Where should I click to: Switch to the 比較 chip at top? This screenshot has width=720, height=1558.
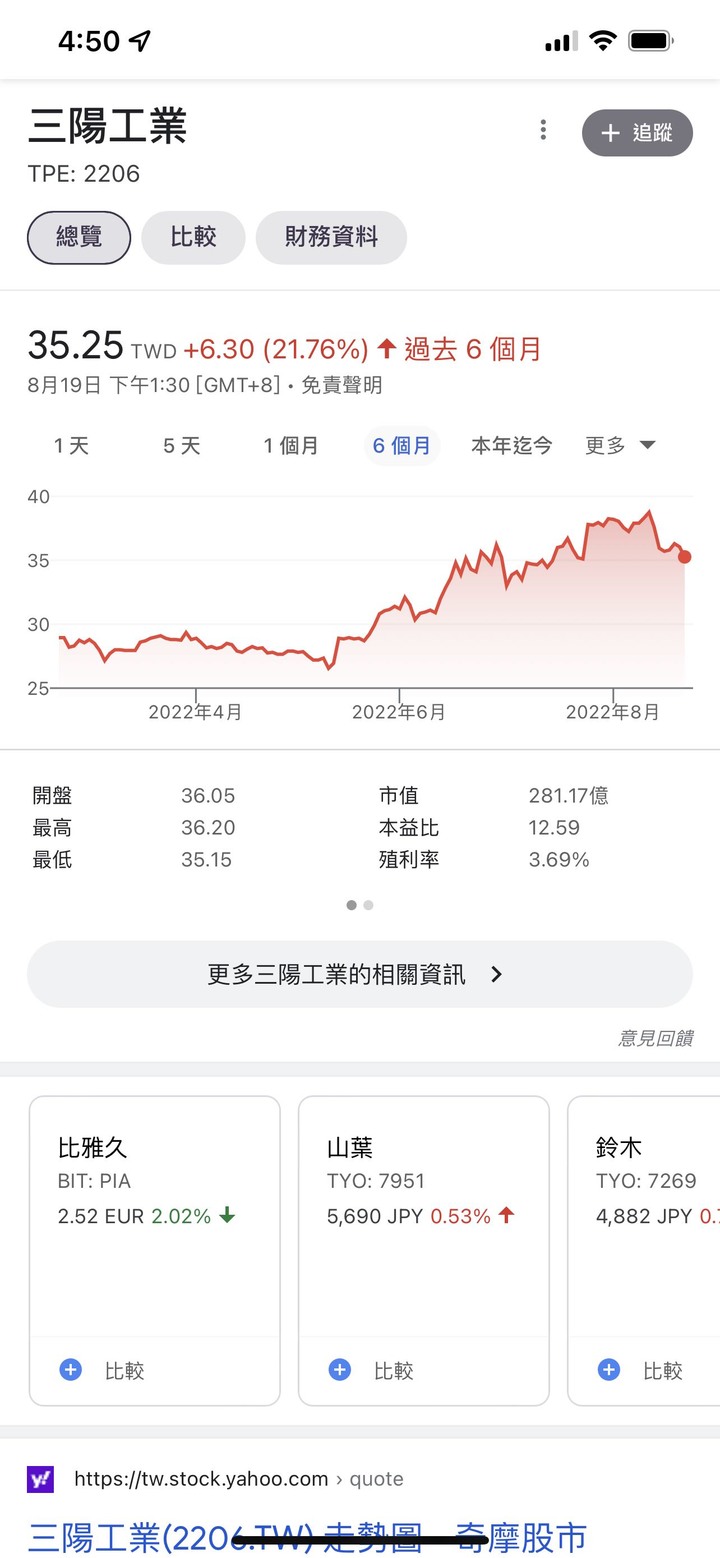tap(193, 237)
